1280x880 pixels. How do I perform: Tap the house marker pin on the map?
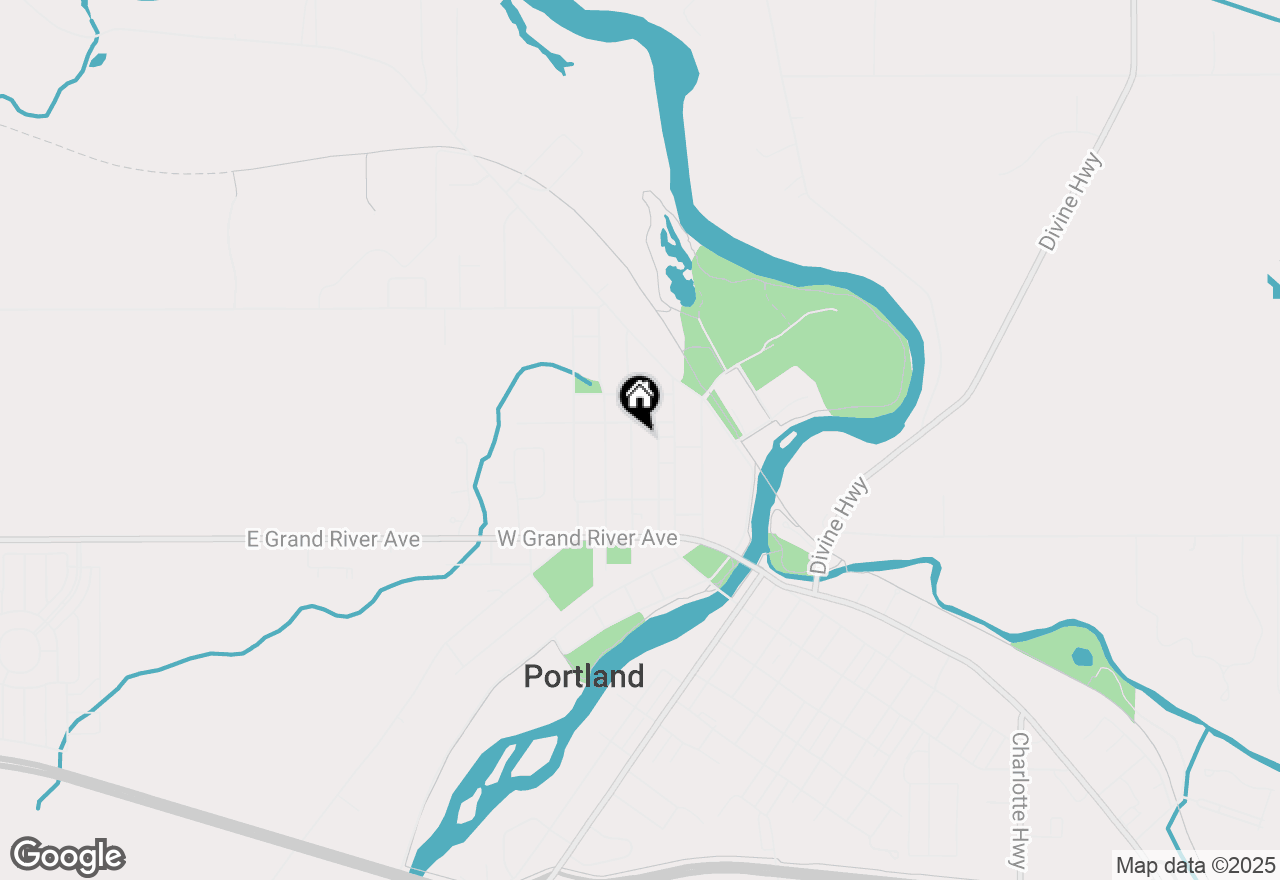[640, 398]
